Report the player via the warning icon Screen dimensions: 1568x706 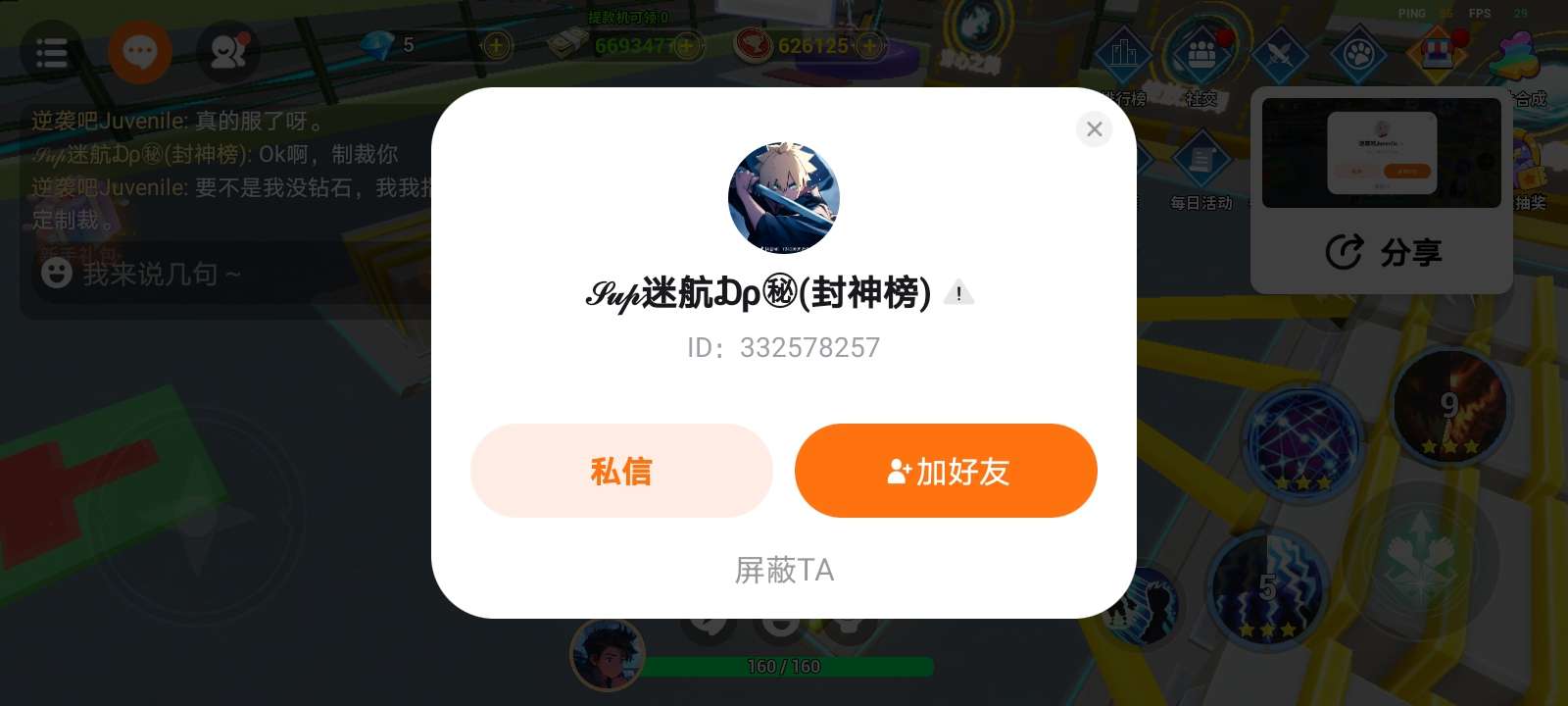point(958,292)
